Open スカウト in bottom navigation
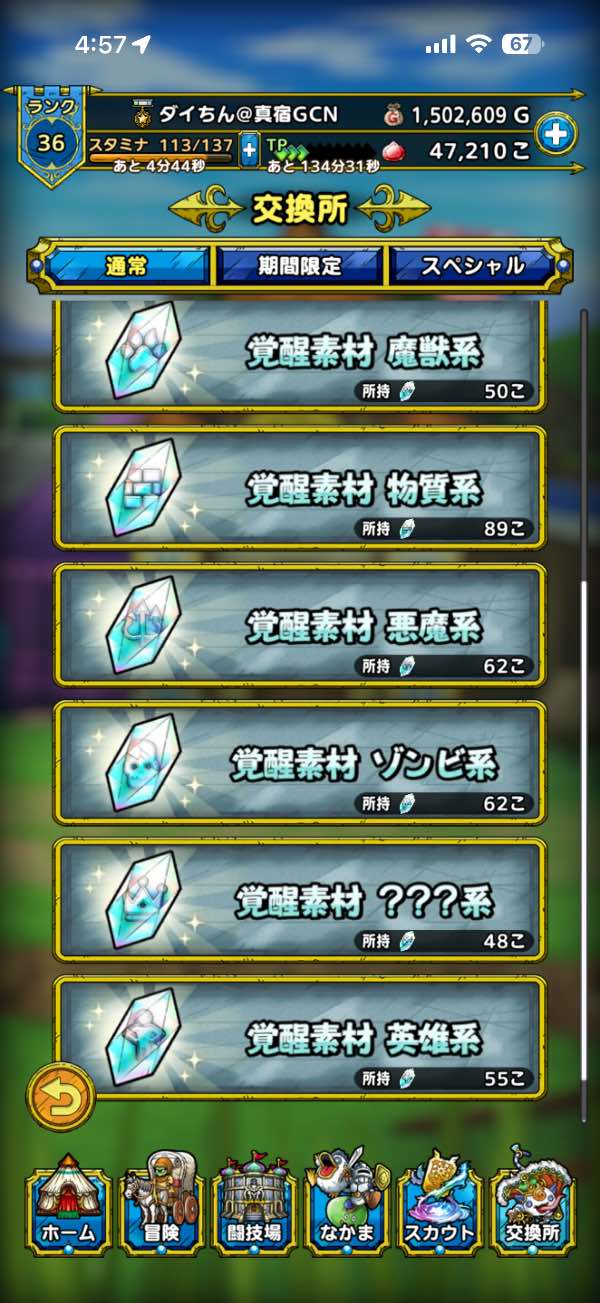The height and width of the screenshot is (1303, 600). tap(439, 1204)
